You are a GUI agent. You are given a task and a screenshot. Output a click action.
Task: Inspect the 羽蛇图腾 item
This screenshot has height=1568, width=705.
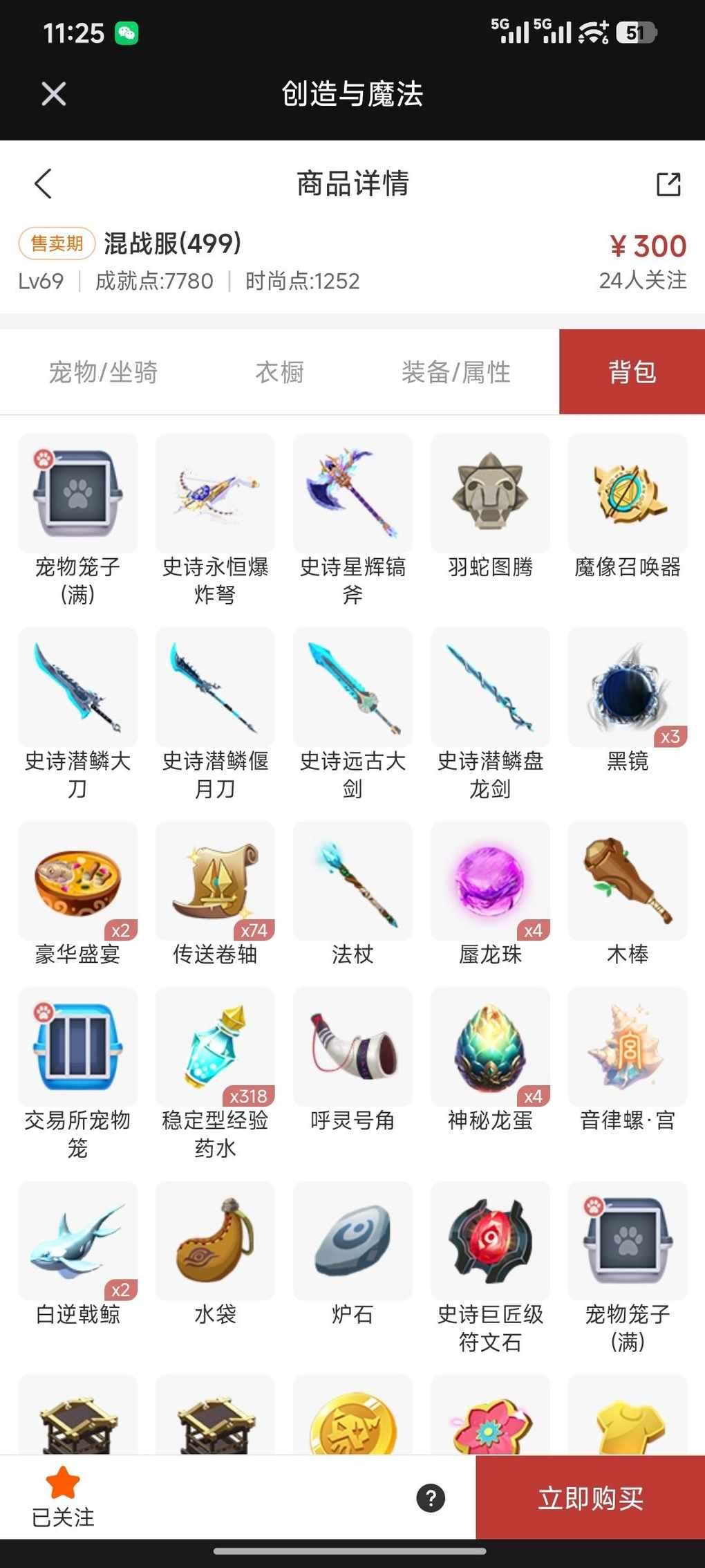pos(490,494)
